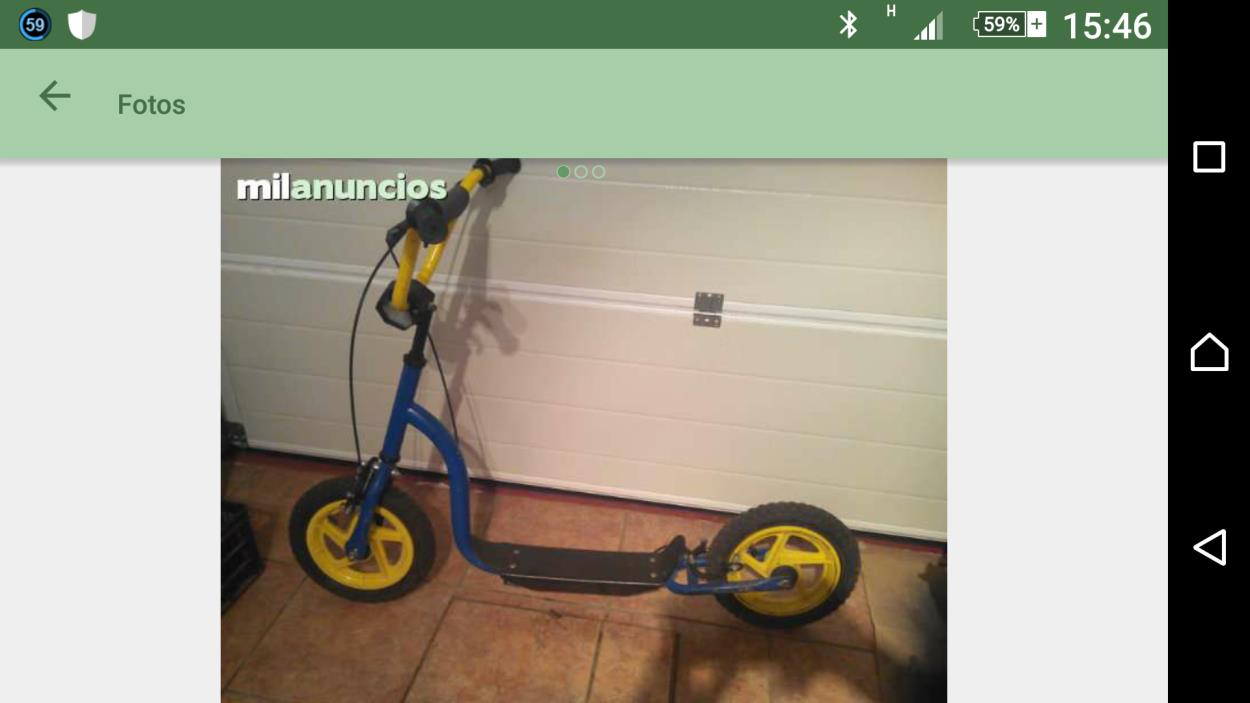Open the scooter photo

click(x=583, y=430)
